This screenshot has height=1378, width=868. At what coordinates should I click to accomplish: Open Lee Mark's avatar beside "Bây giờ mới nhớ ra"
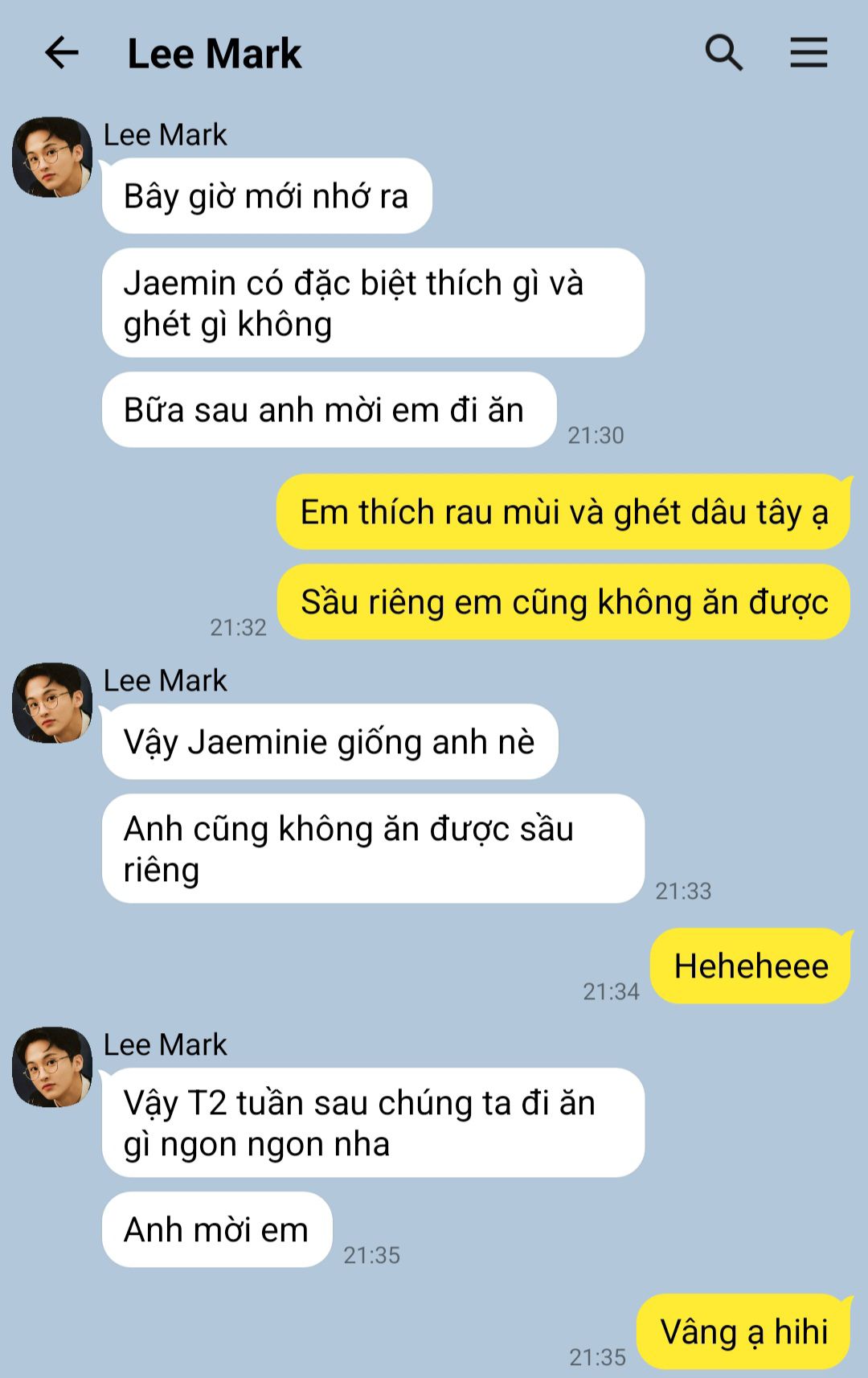(52, 157)
